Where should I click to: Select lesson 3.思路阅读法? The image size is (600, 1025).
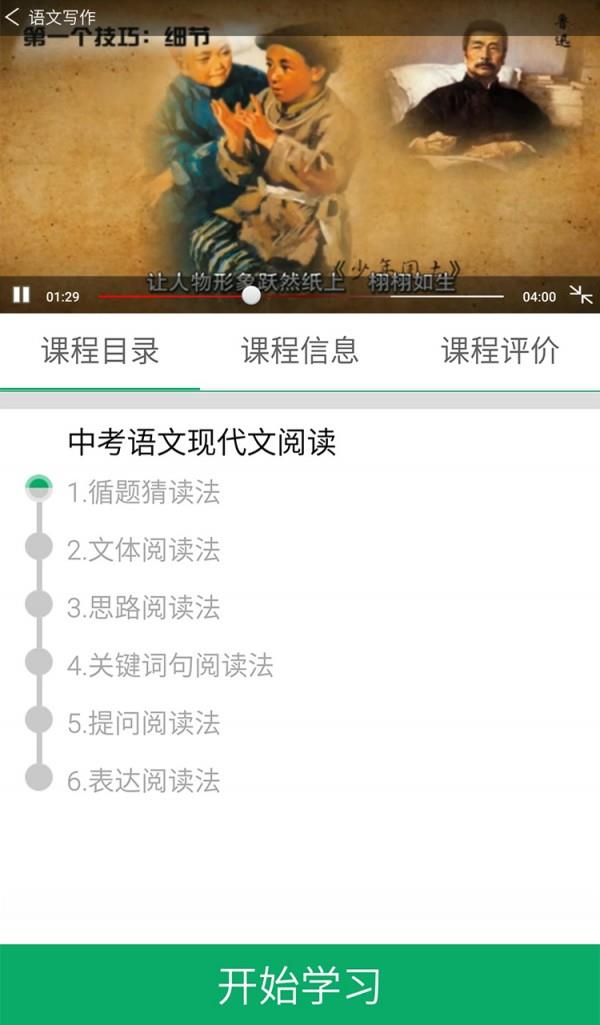click(144, 608)
